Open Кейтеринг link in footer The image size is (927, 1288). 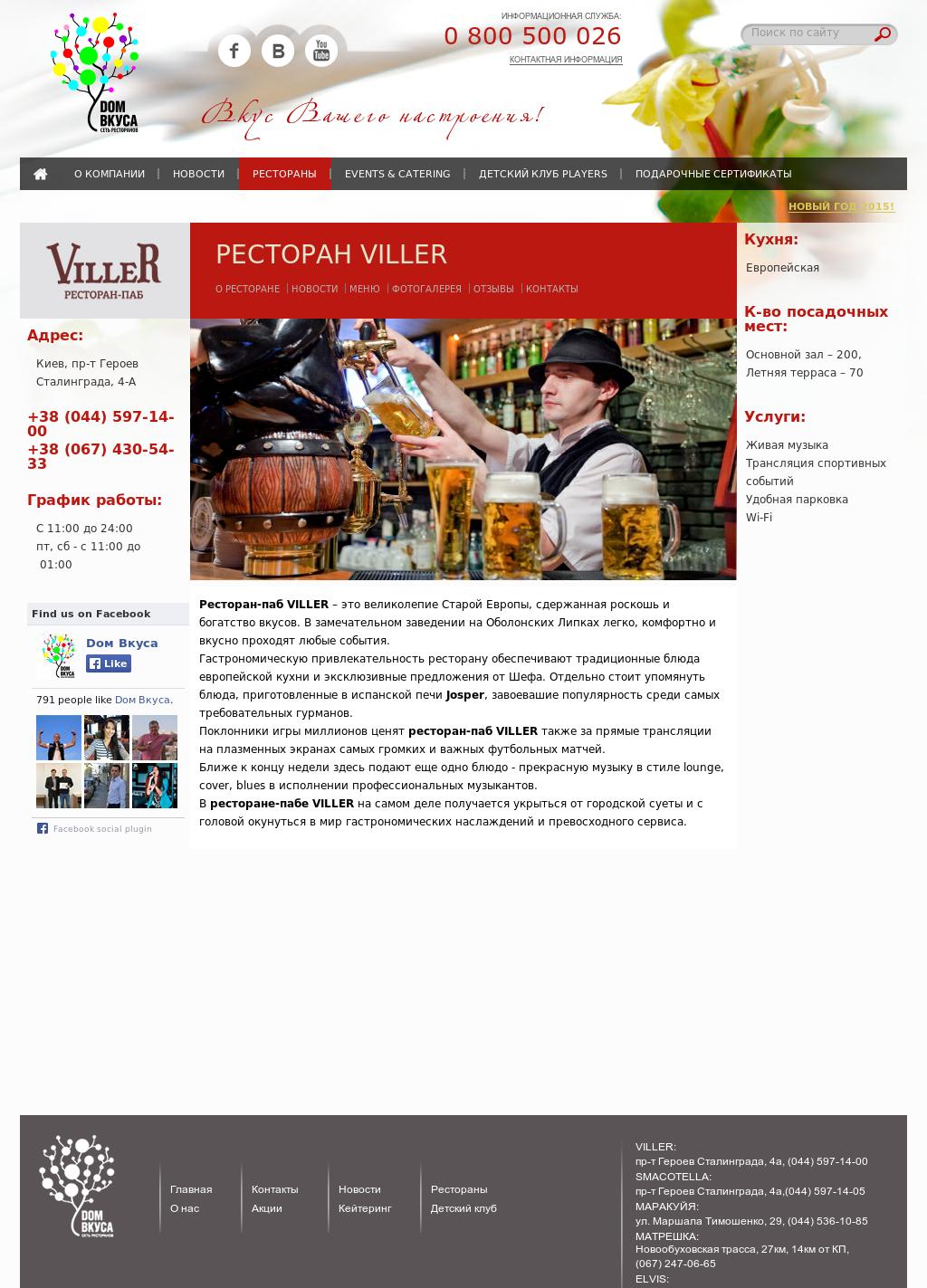(365, 1208)
